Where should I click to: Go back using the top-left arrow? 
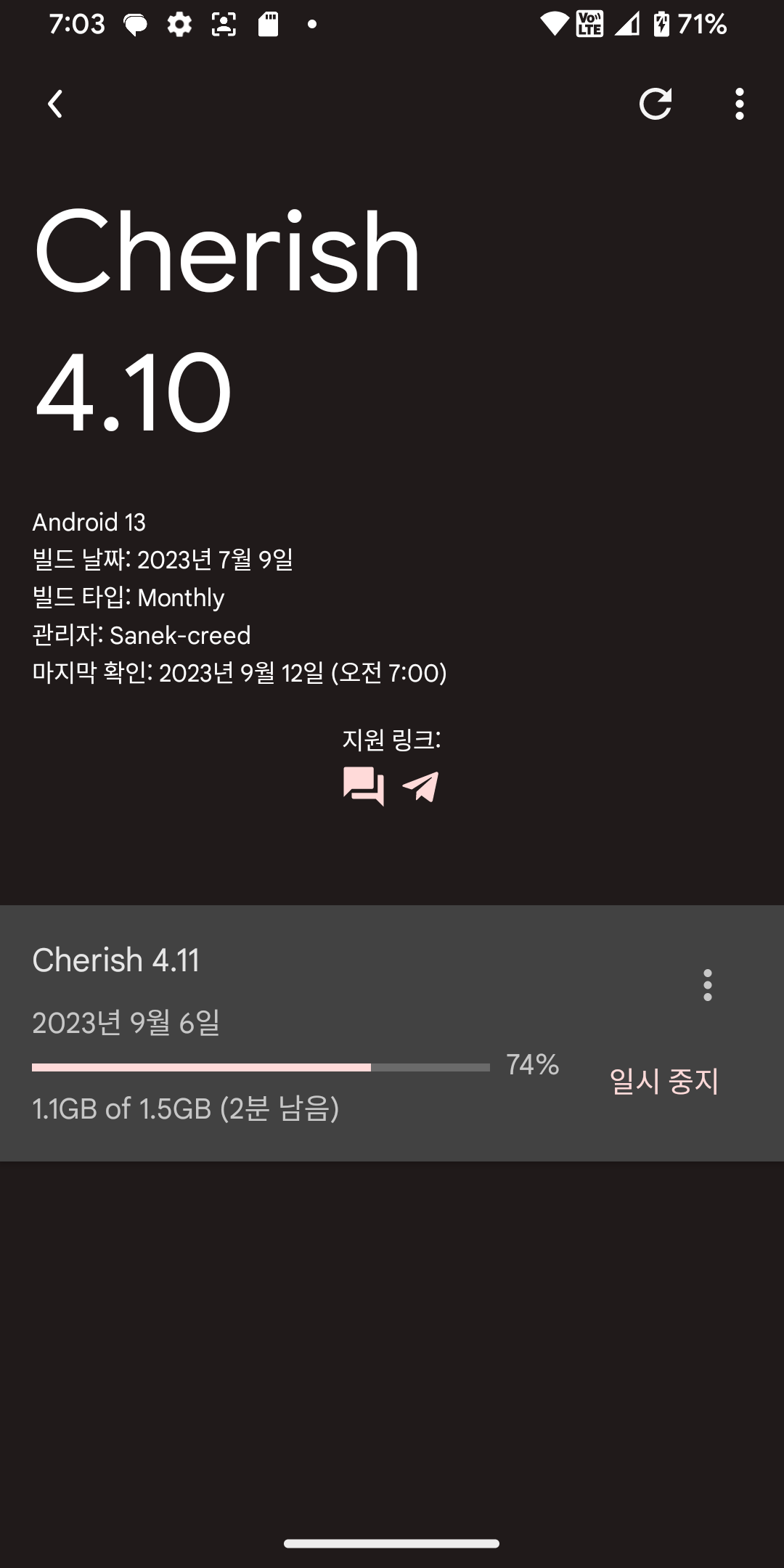55,104
